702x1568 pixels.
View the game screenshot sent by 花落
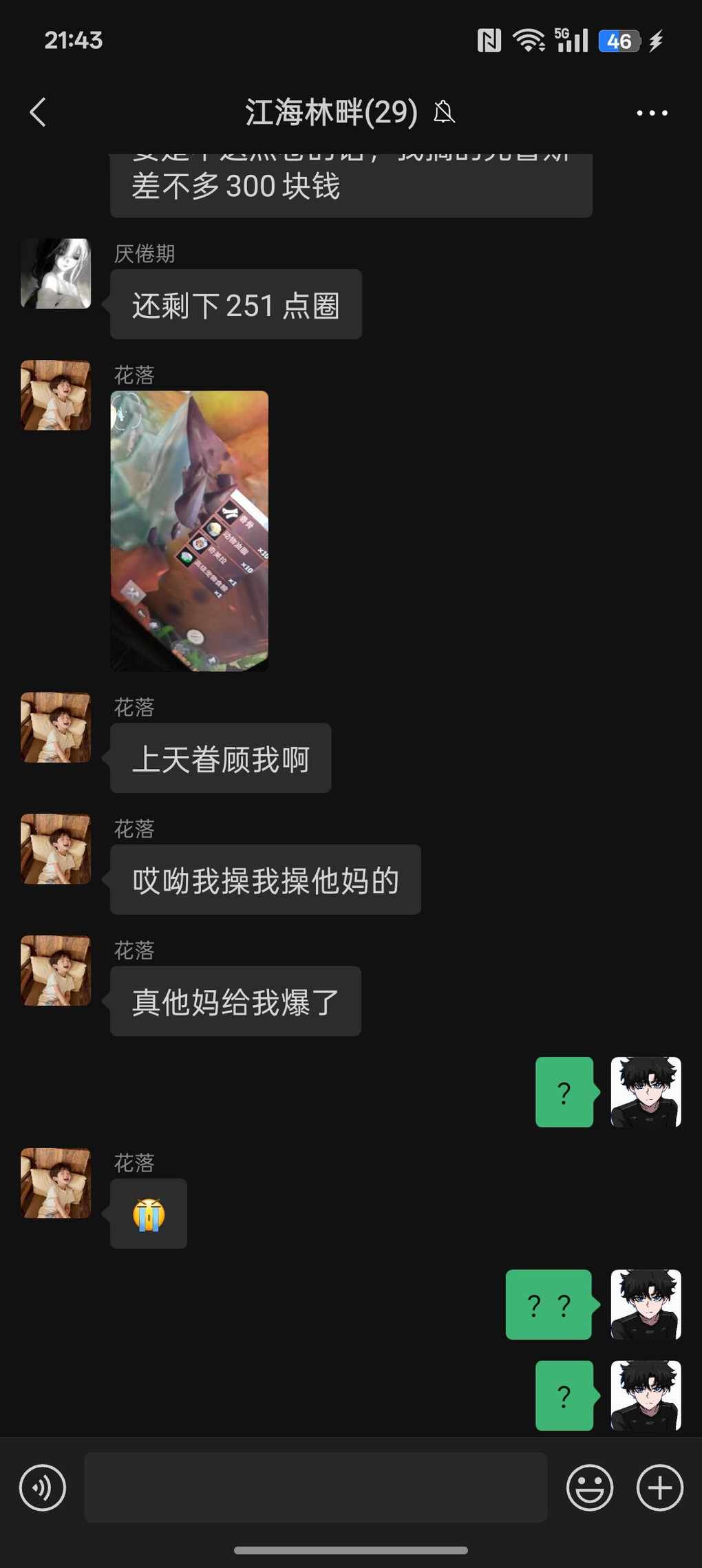coord(189,531)
